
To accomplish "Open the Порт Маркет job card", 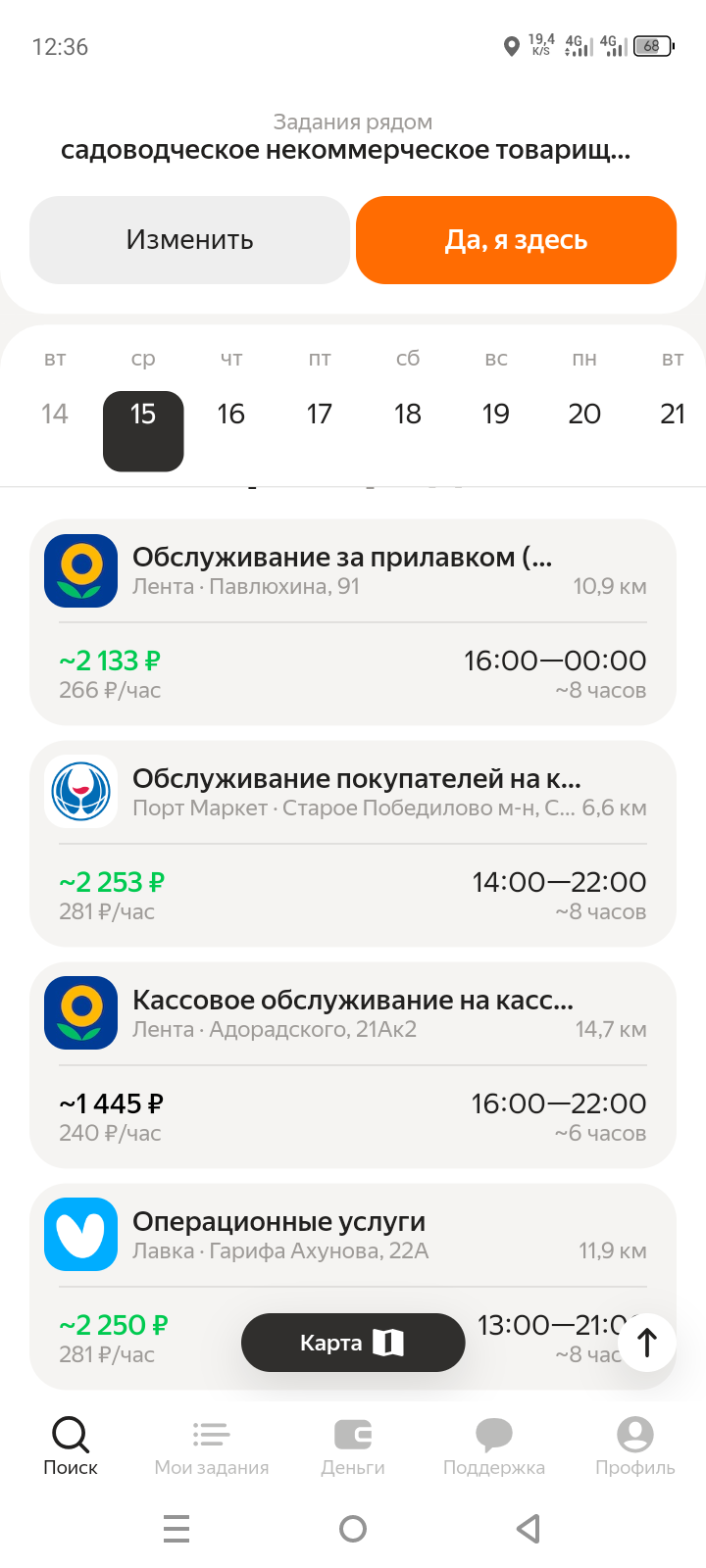I will 353,843.
